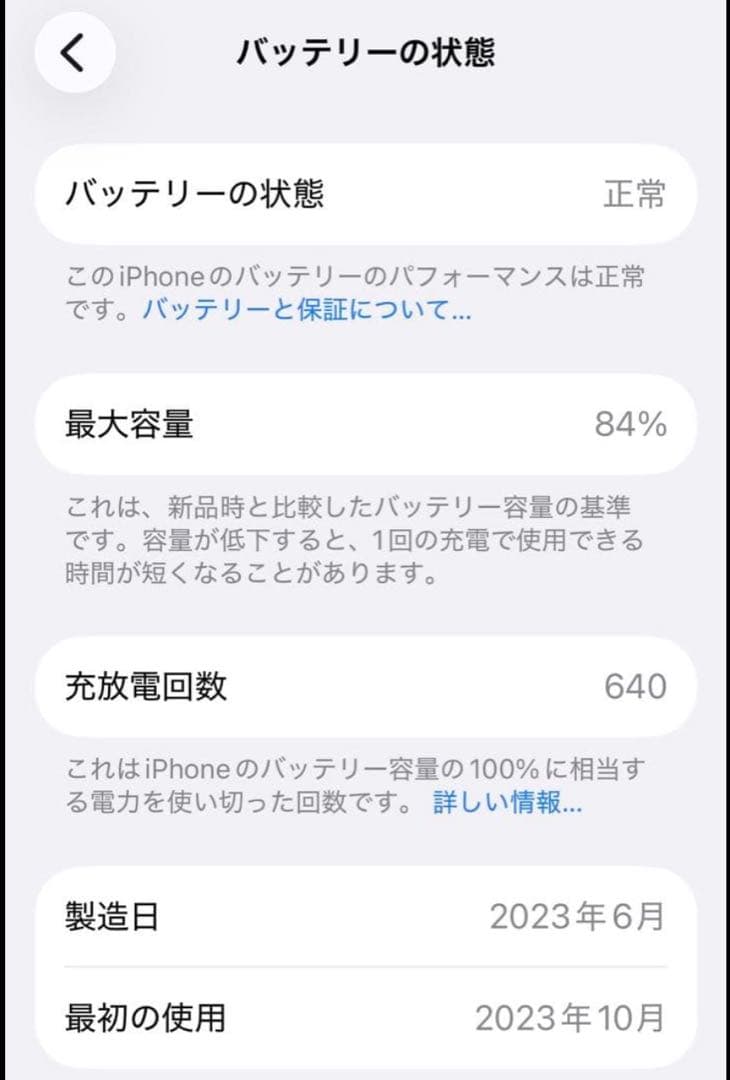Select the バッテリーの状態 row
Screen dimensions: 730x1080
coord(365,195)
